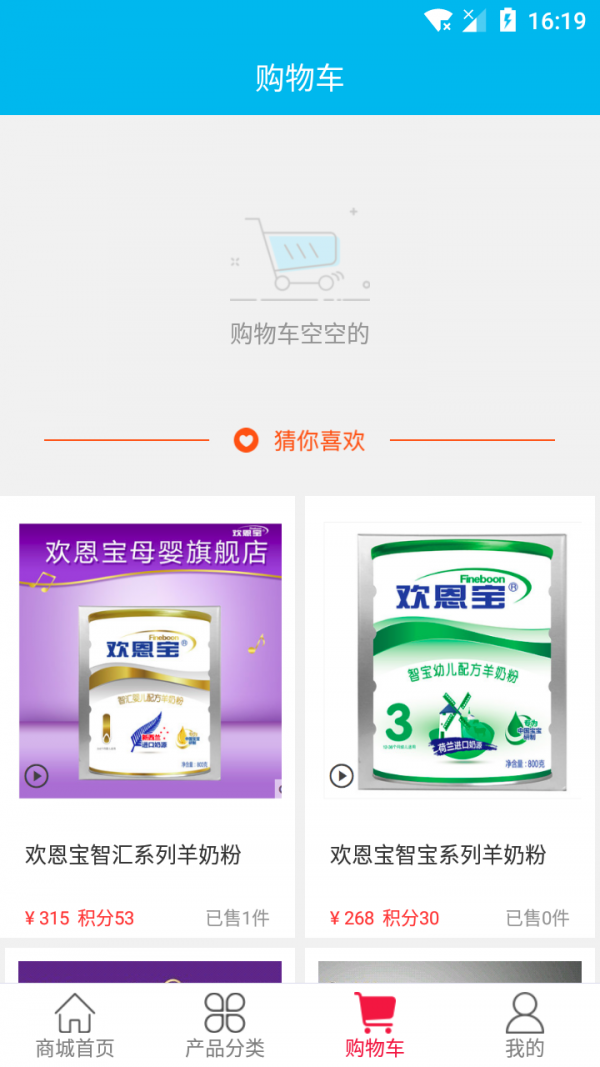Viewport: 600px width, 1067px height.
Task: Play the video on 欢恩宝智宝系列羊奶粉
Action: click(x=342, y=776)
